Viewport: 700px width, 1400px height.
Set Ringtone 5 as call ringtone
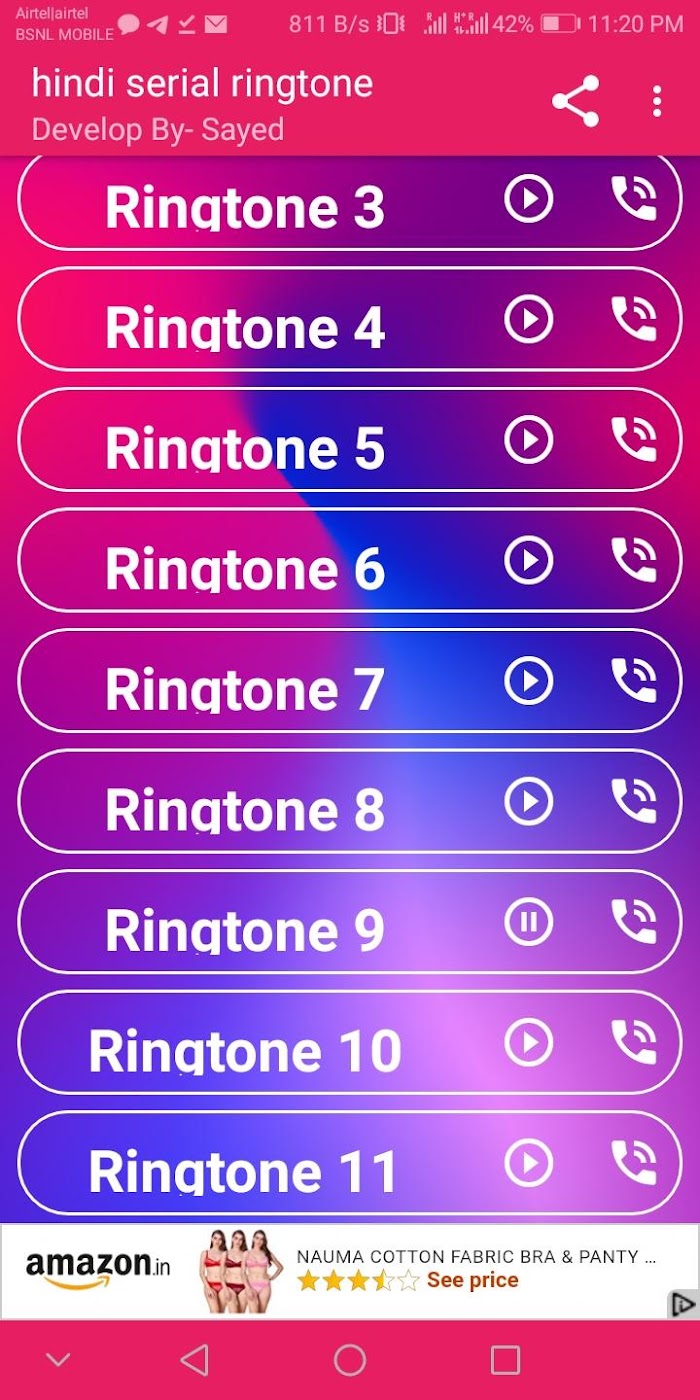point(634,439)
